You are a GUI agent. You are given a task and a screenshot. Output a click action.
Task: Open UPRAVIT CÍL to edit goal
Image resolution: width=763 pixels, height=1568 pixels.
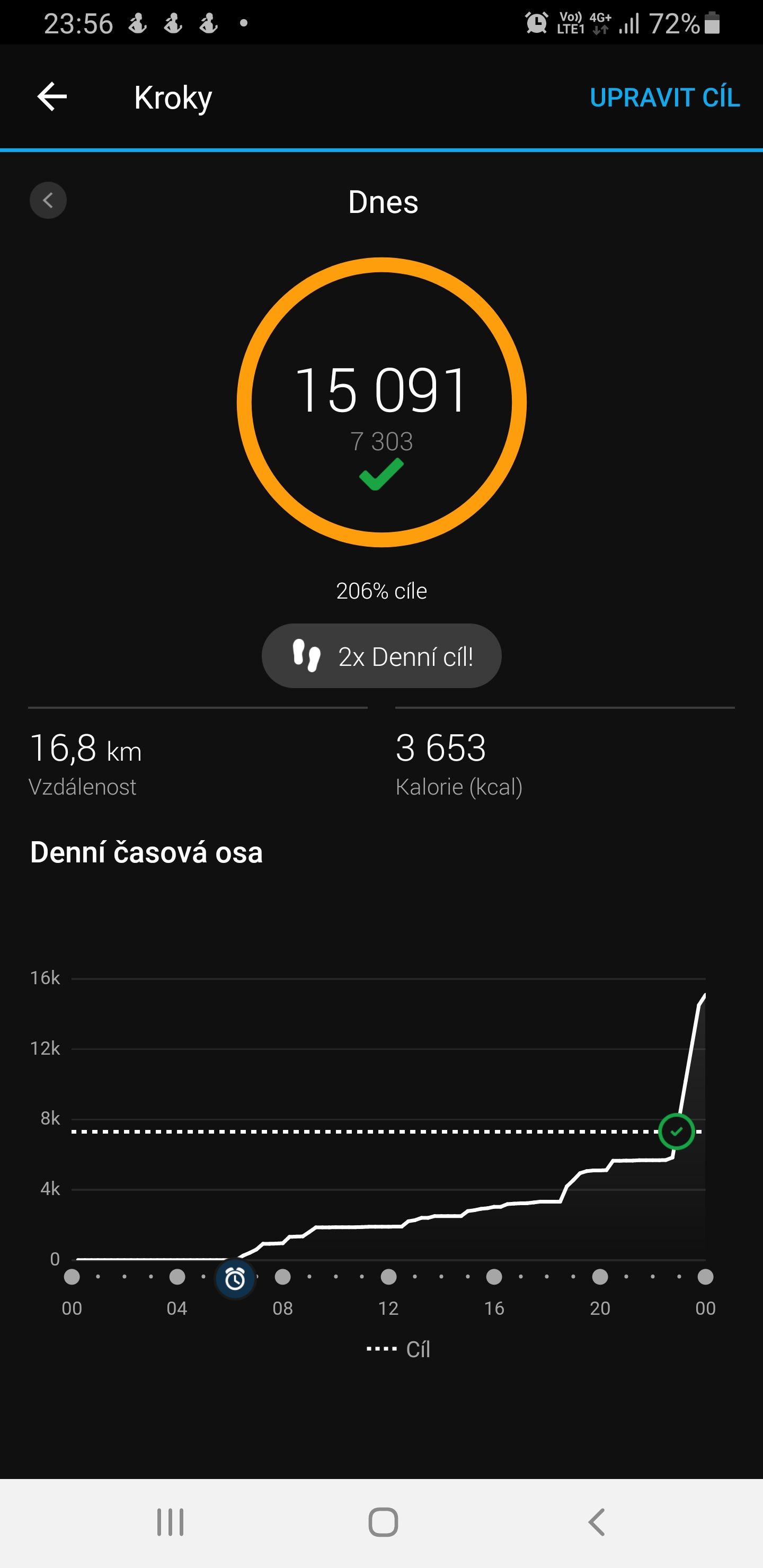click(664, 97)
